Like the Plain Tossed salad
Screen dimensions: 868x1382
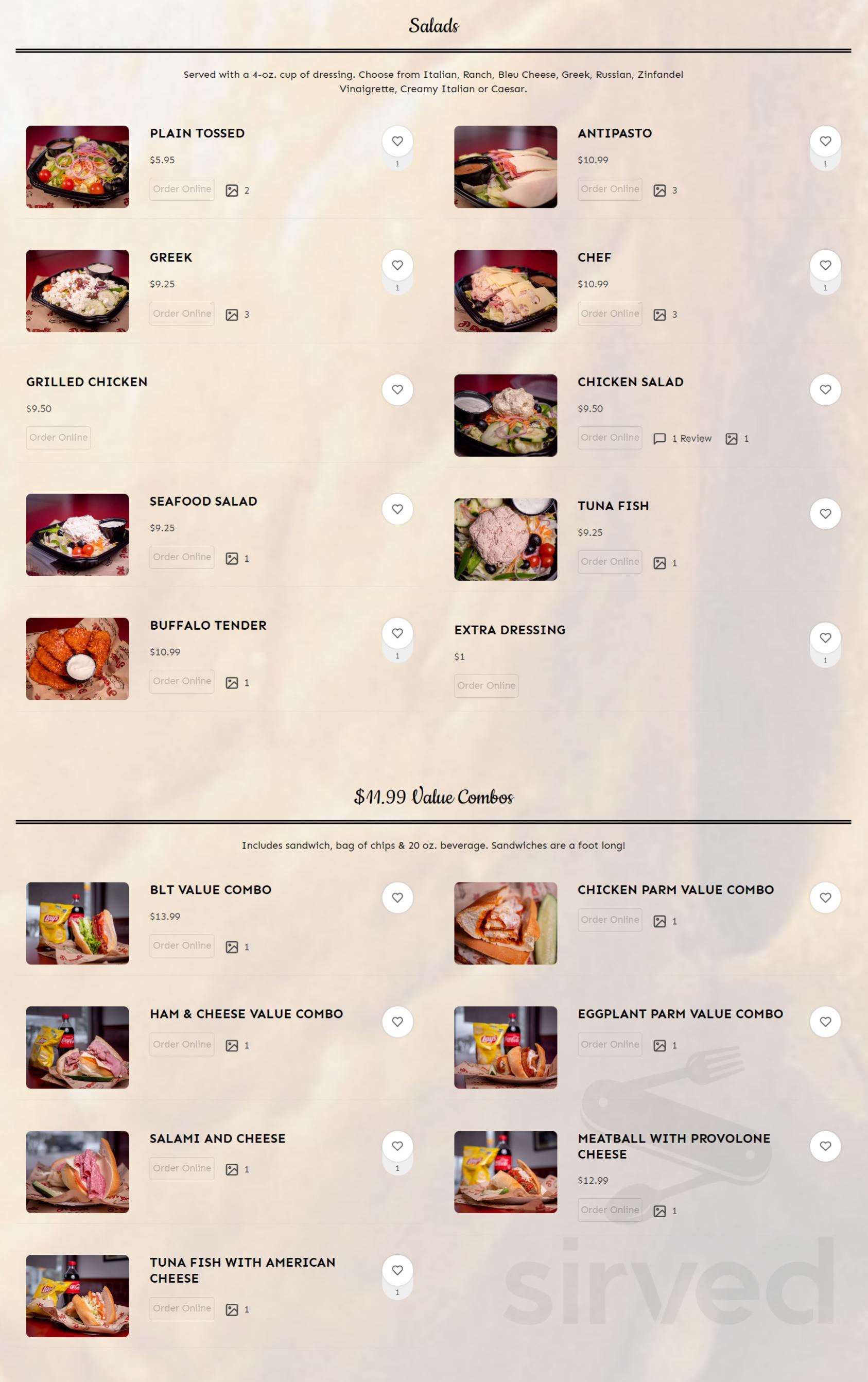[x=397, y=141]
